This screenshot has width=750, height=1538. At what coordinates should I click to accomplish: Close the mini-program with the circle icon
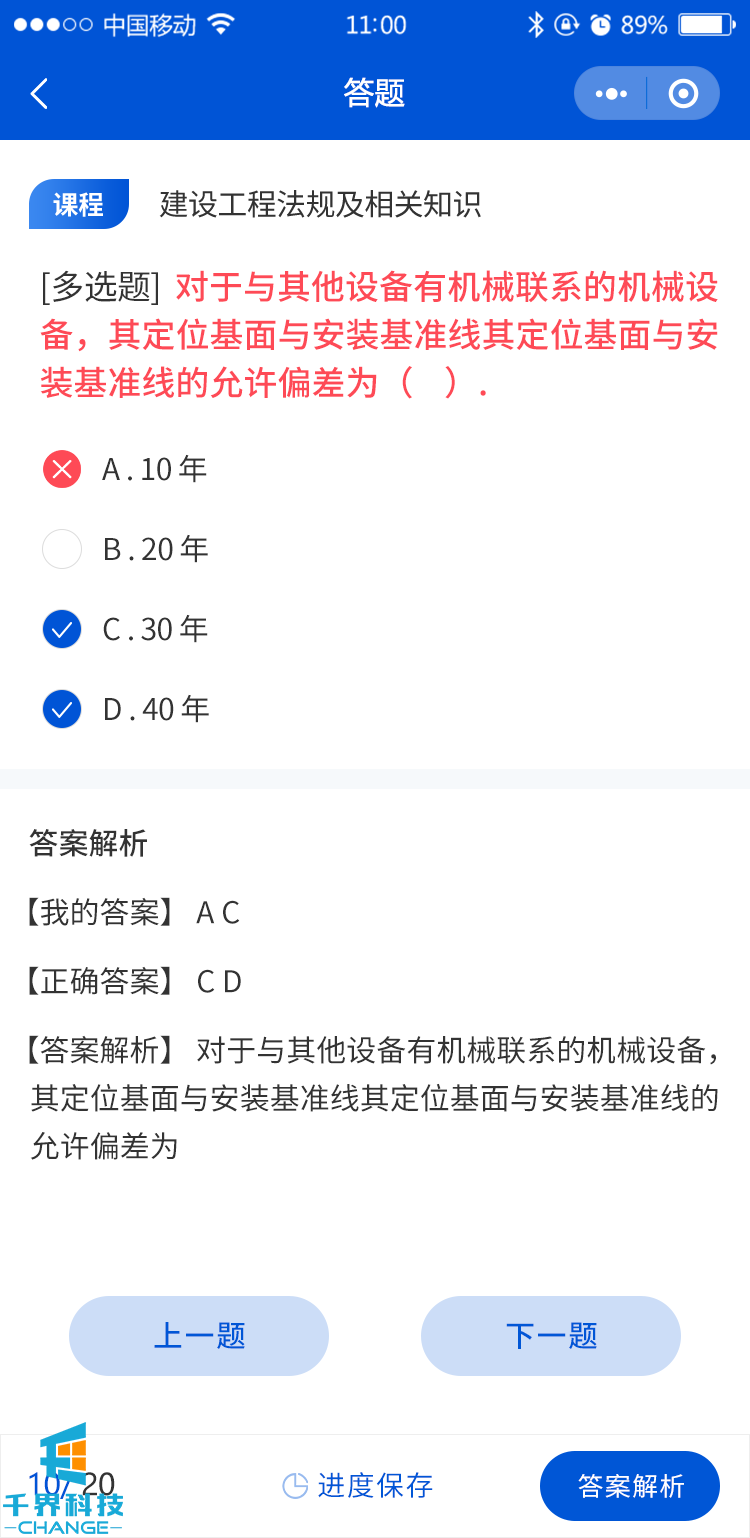click(x=683, y=94)
